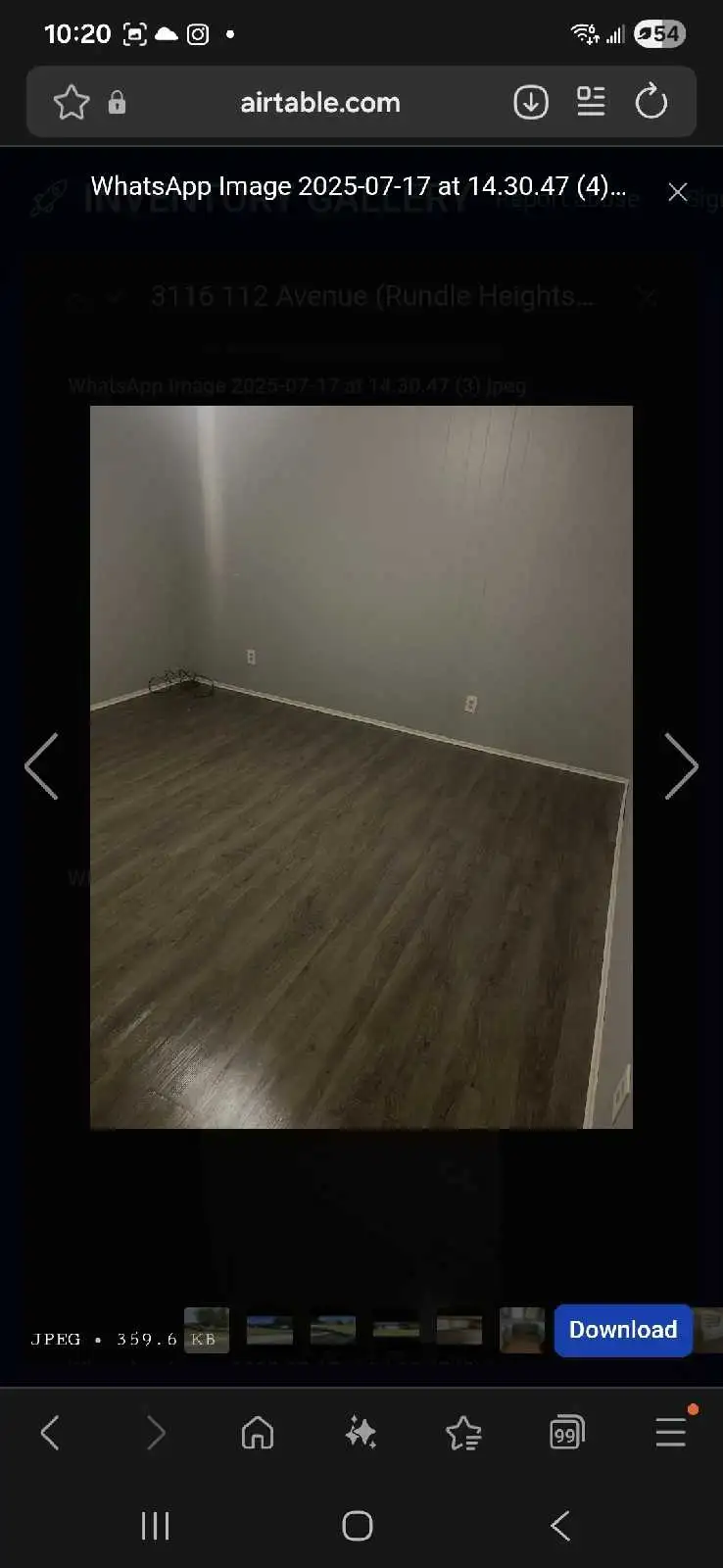
Task: Go to the home screen
Action: click(358, 1526)
